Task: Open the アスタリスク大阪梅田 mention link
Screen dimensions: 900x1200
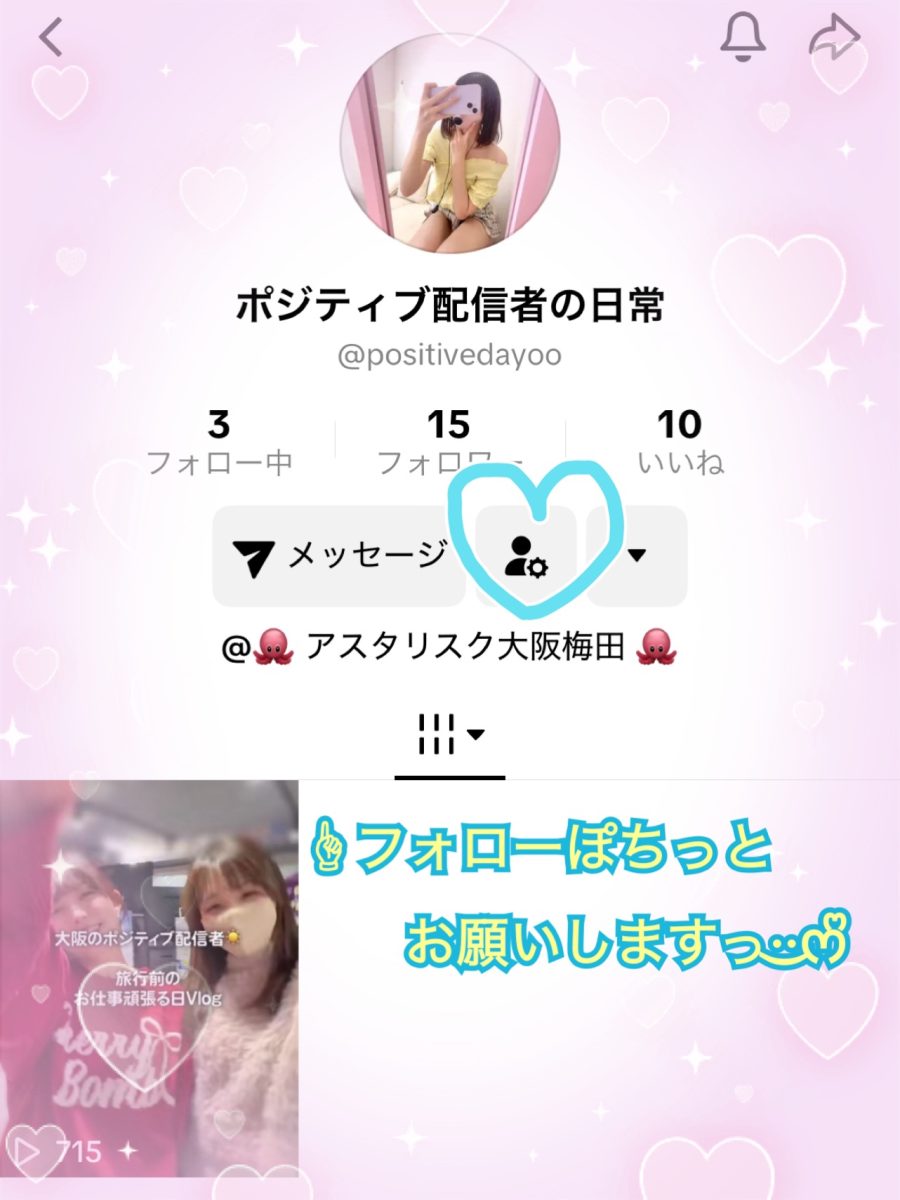Action: click(x=450, y=647)
